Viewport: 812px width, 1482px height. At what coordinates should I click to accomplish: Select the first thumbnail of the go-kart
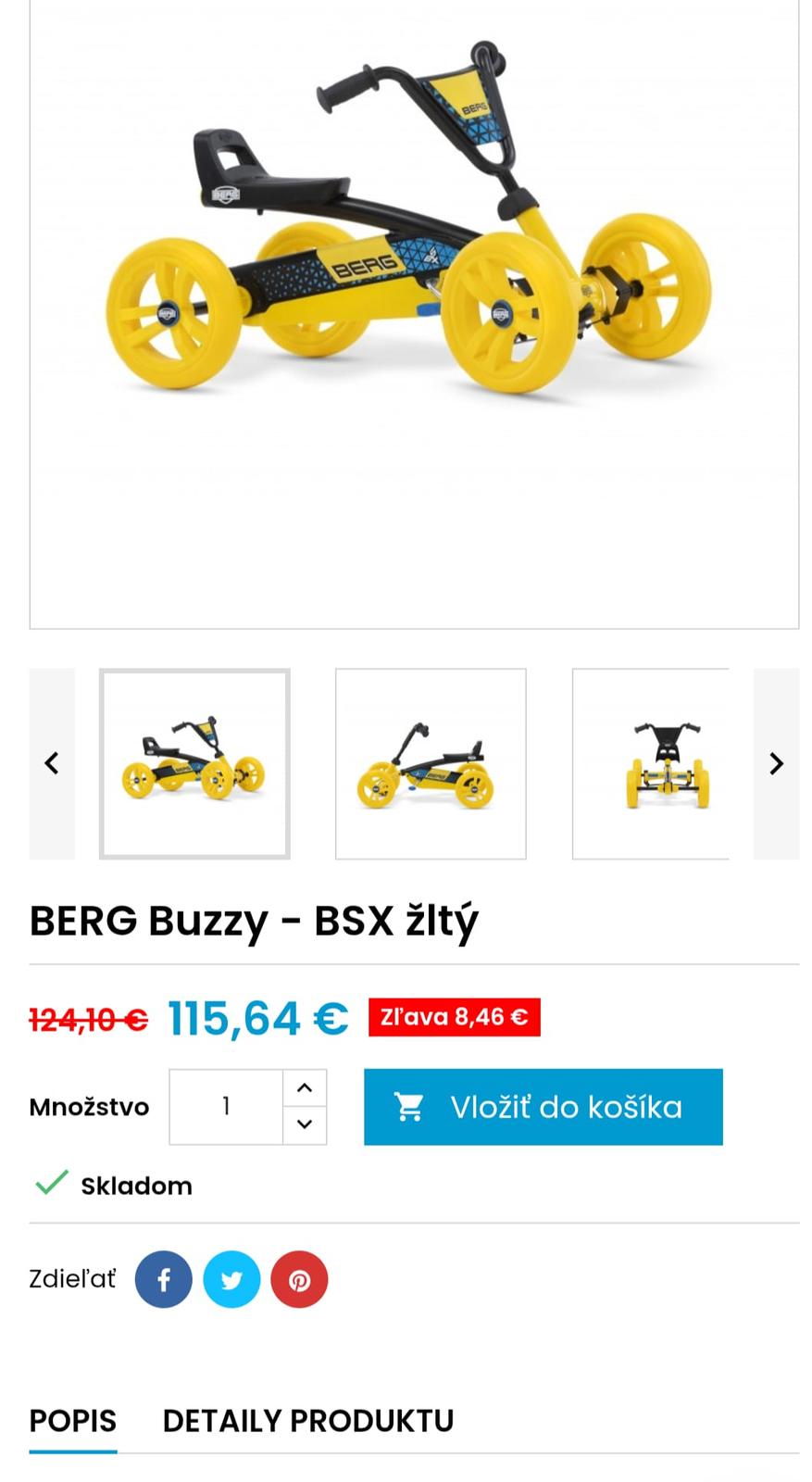tap(194, 763)
